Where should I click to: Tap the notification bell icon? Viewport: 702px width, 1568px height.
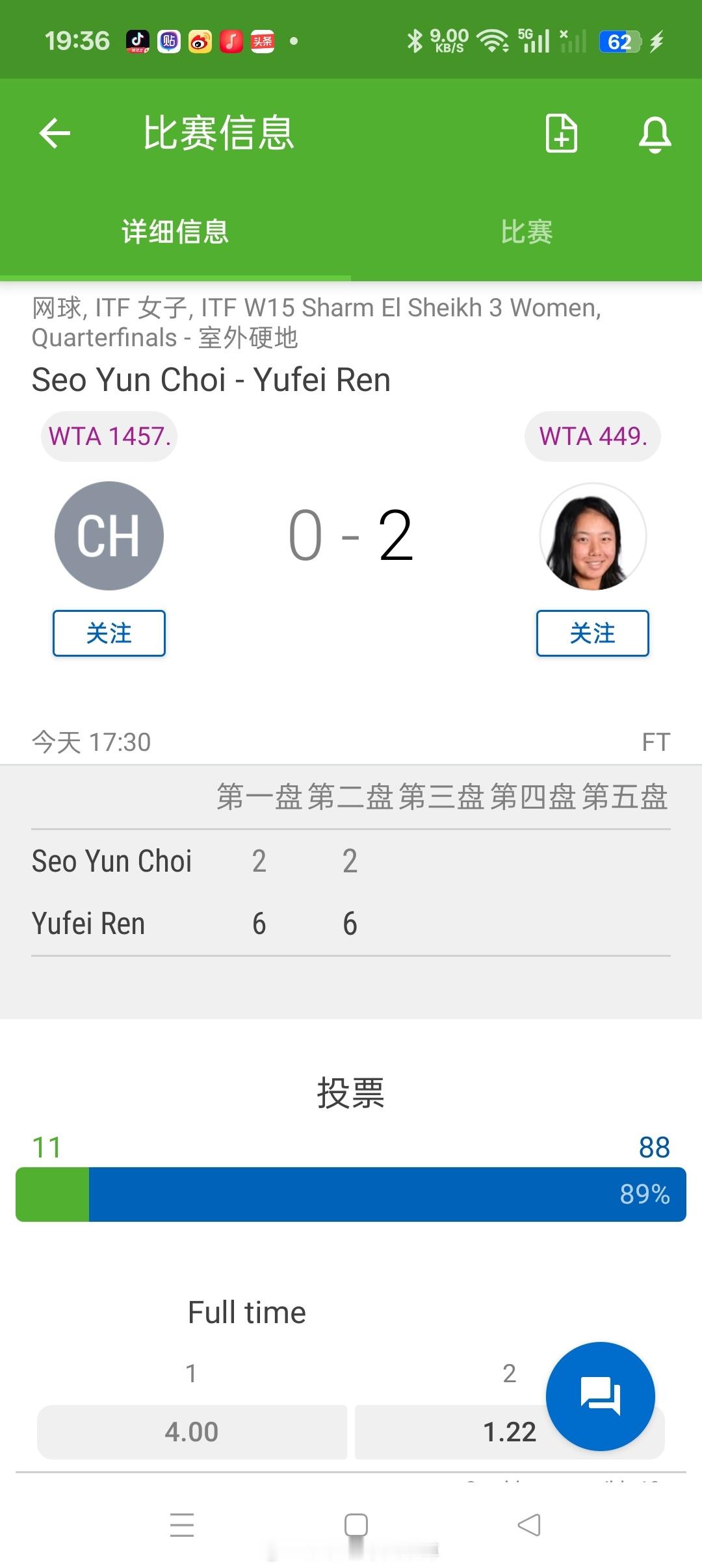655,133
